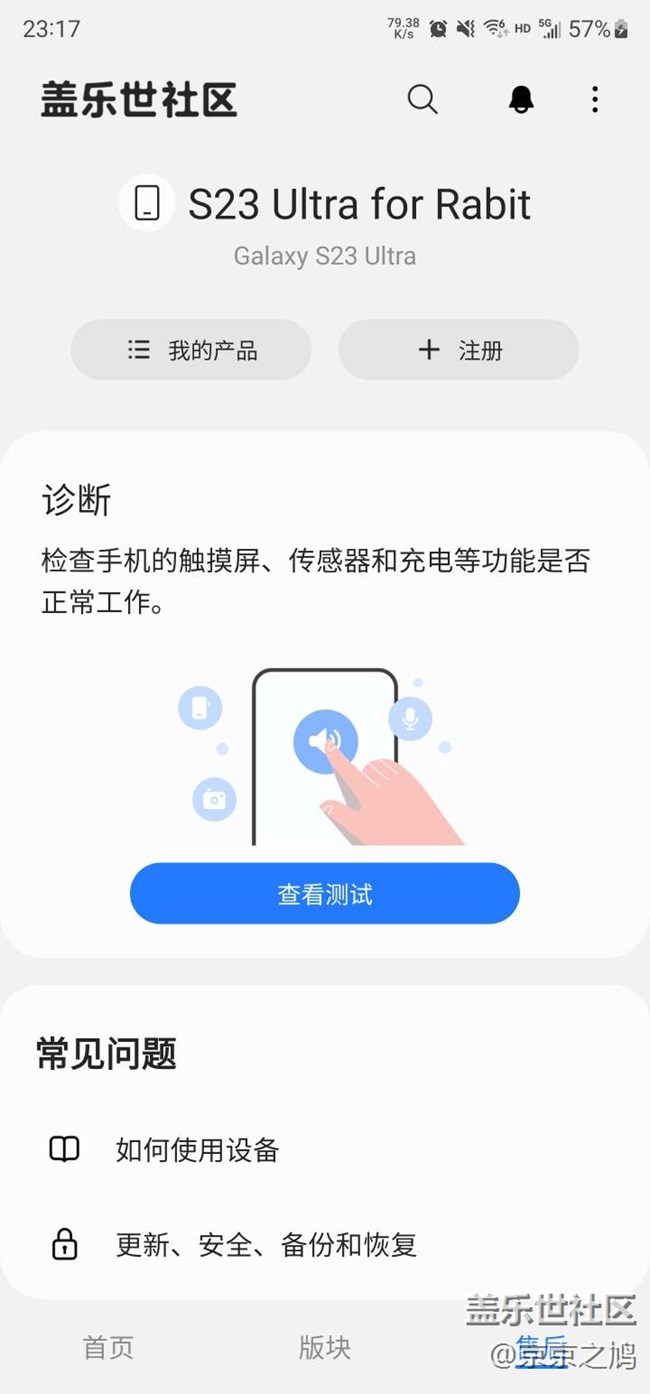Screen dimensions: 650x1394
Task: Select the 售后 tab
Action: pos(541,1347)
